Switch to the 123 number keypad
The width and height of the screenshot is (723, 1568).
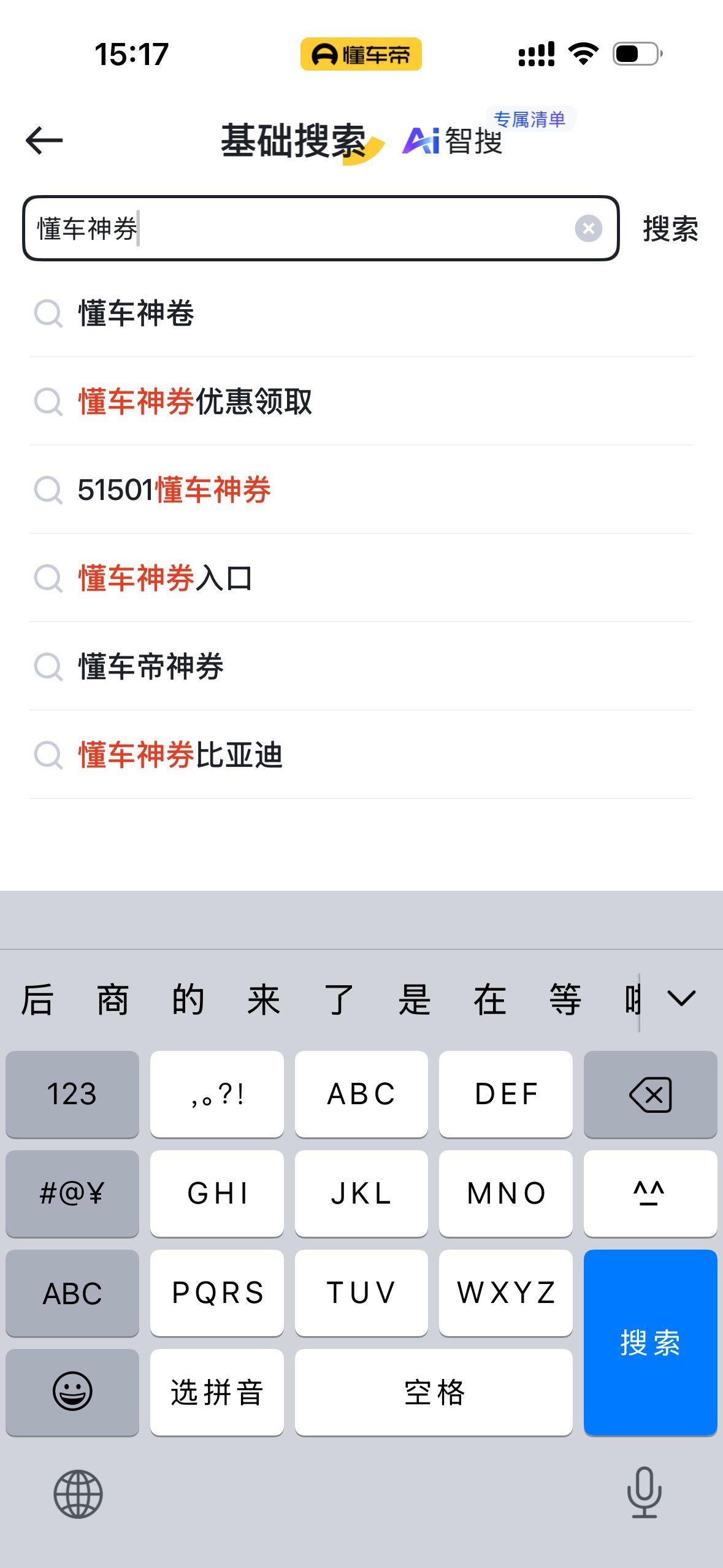coord(72,1094)
